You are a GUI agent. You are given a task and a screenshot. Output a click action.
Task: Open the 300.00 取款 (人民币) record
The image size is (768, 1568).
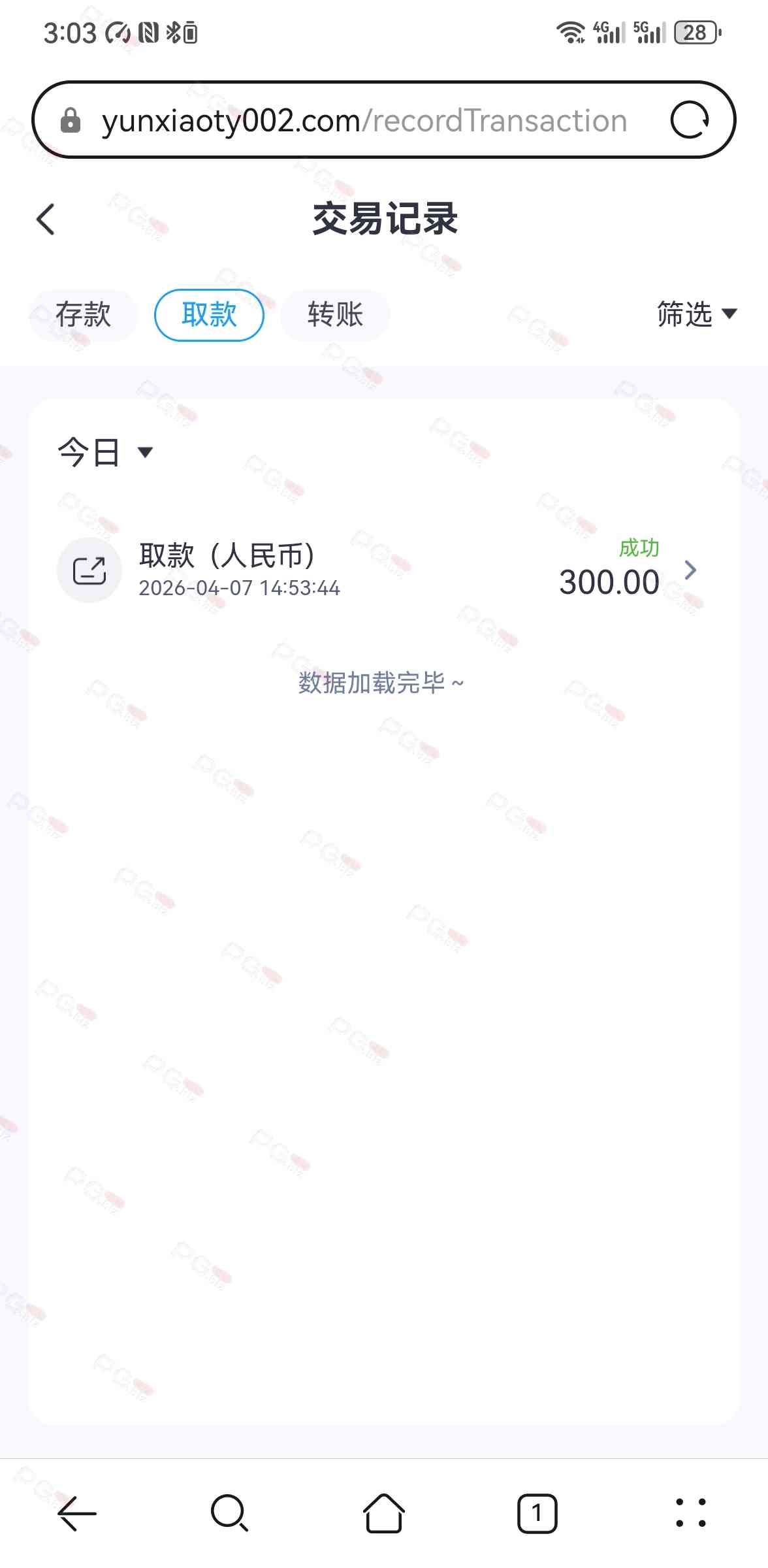tap(384, 570)
